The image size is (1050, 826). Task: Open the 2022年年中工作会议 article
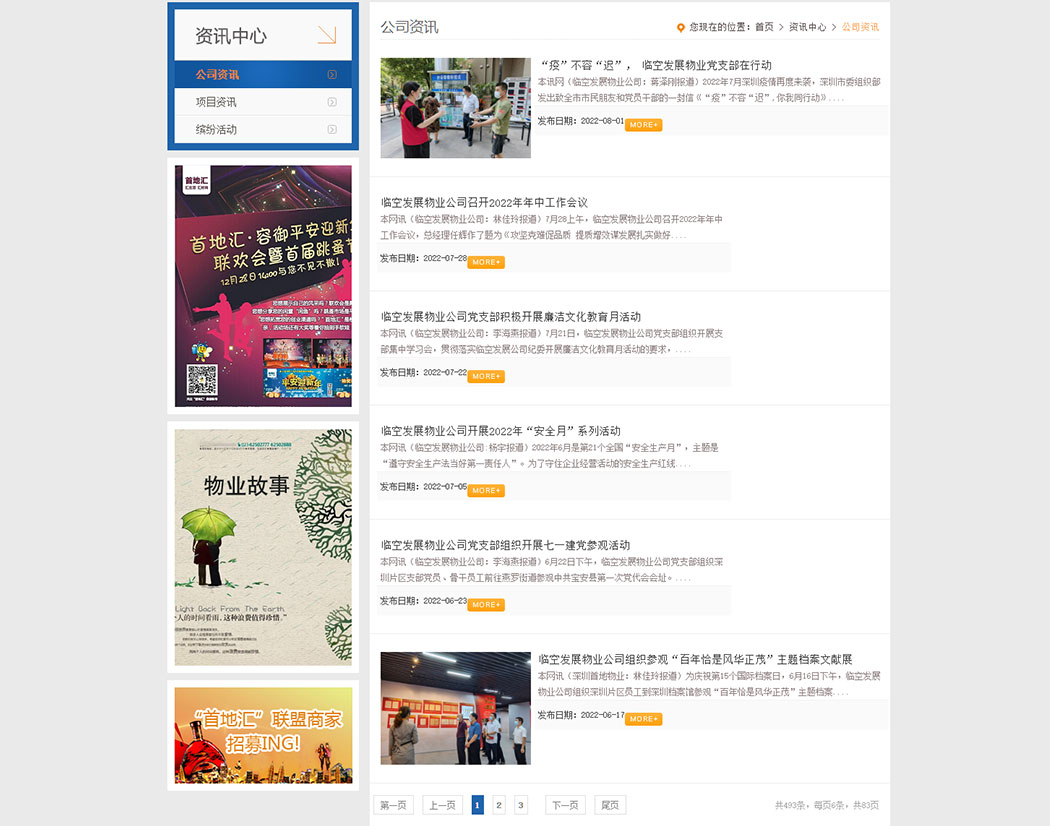(485, 202)
